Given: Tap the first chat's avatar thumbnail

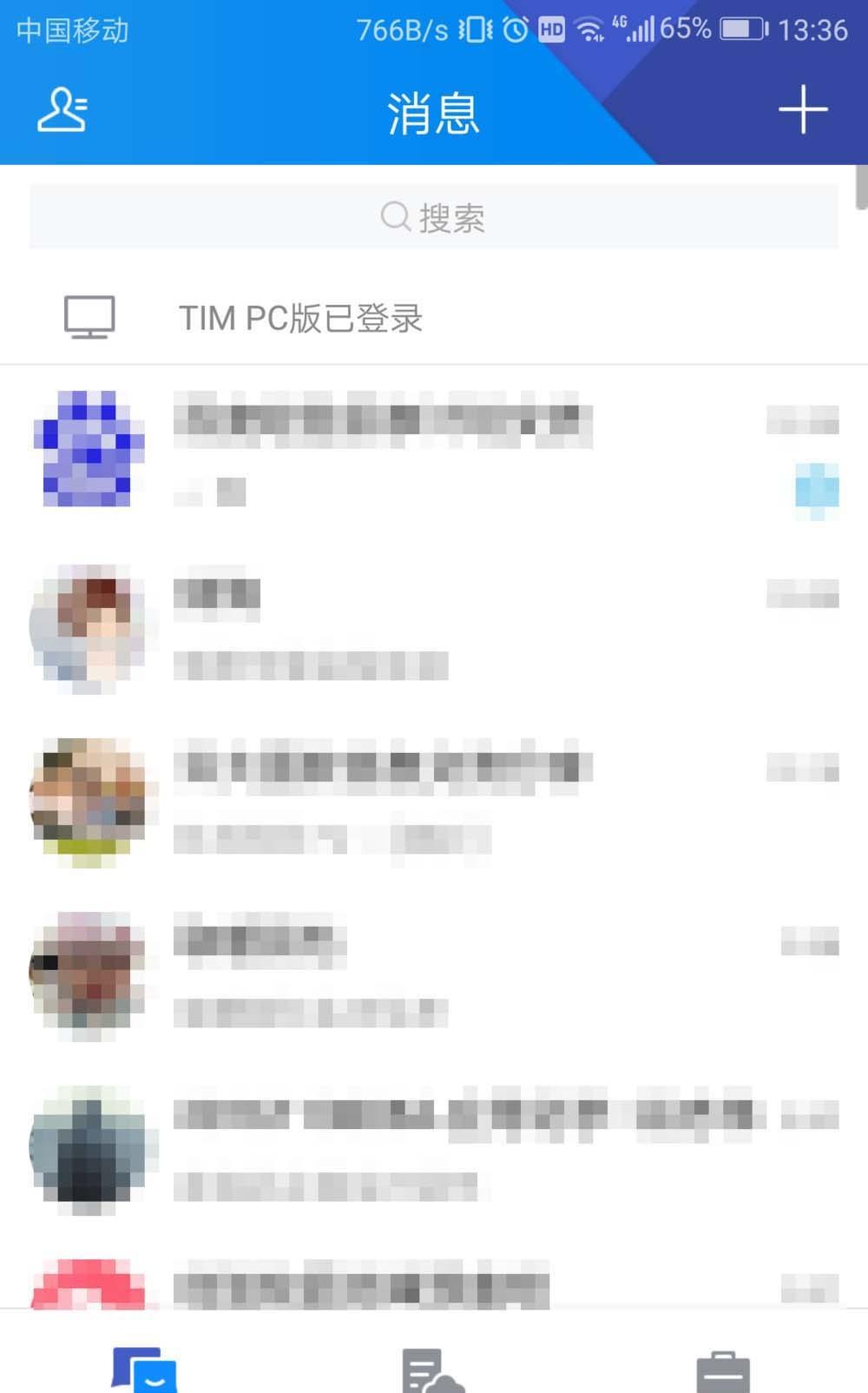Looking at the screenshot, I should (x=89, y=449).
